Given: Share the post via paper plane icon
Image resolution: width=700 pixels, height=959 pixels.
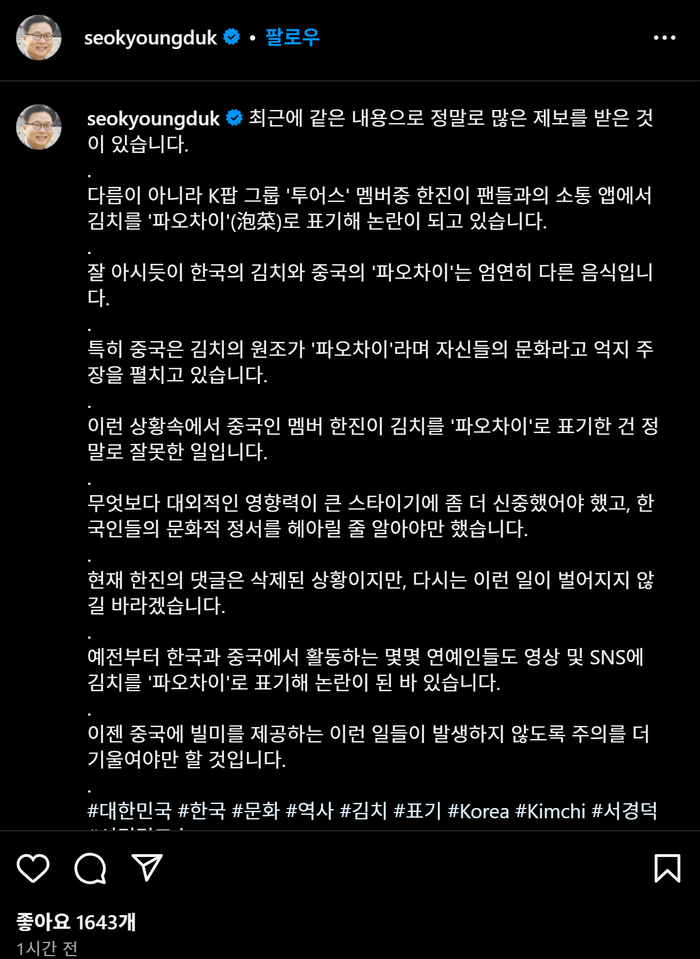Looking at the screenshot, I should click(147, 867).
